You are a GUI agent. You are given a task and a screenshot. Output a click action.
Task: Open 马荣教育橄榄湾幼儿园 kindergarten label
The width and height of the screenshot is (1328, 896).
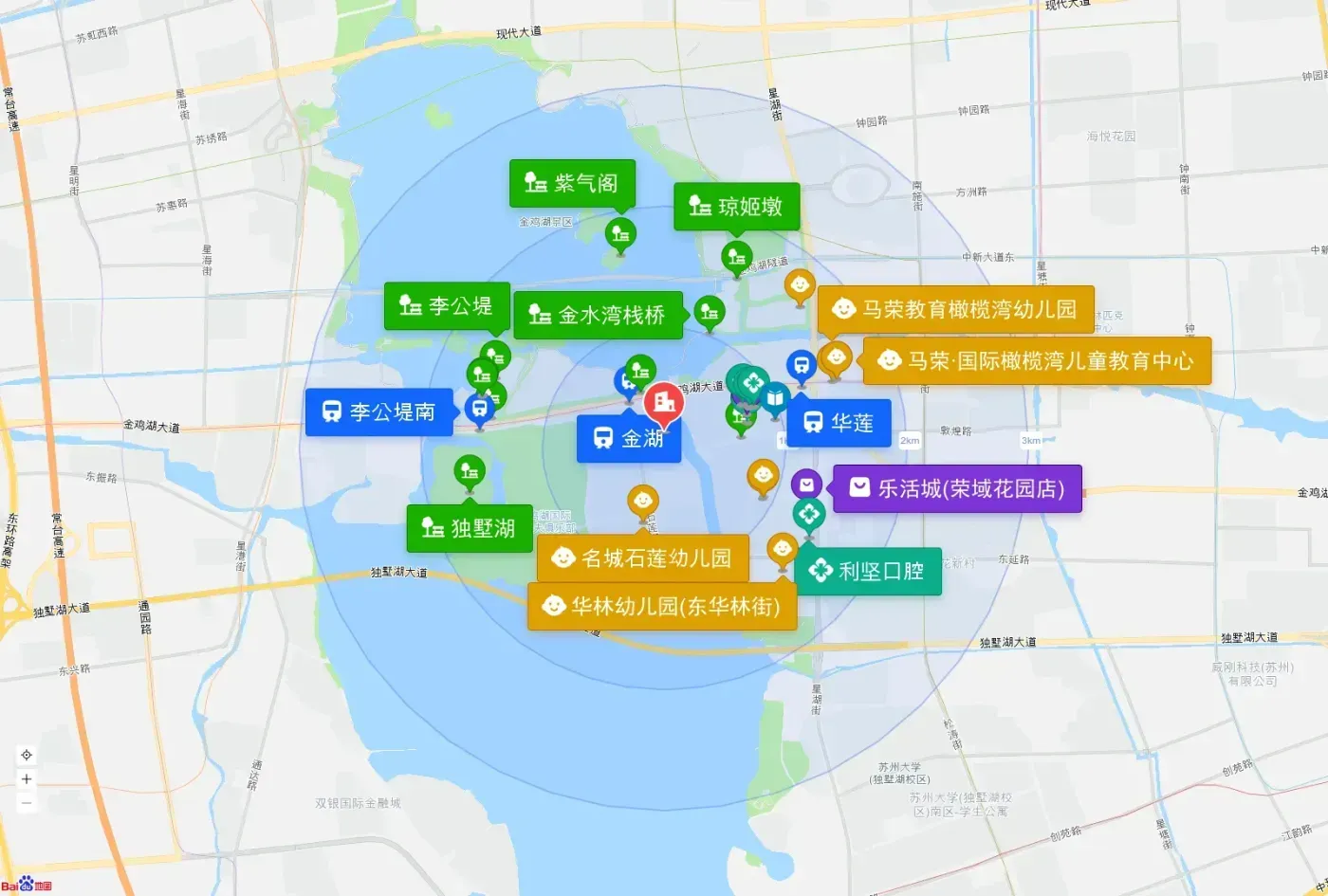pos(956,309)
